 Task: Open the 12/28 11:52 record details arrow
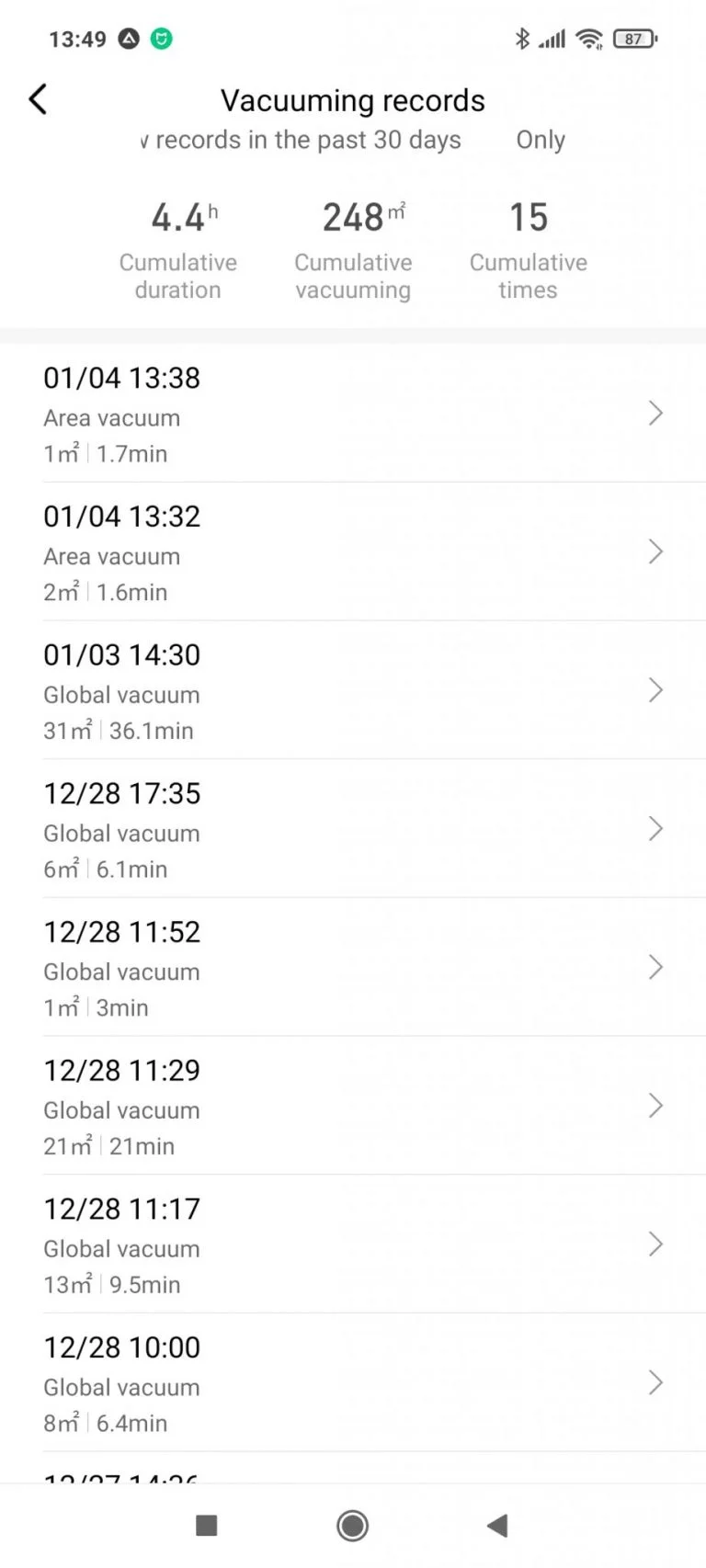[655, 967]
